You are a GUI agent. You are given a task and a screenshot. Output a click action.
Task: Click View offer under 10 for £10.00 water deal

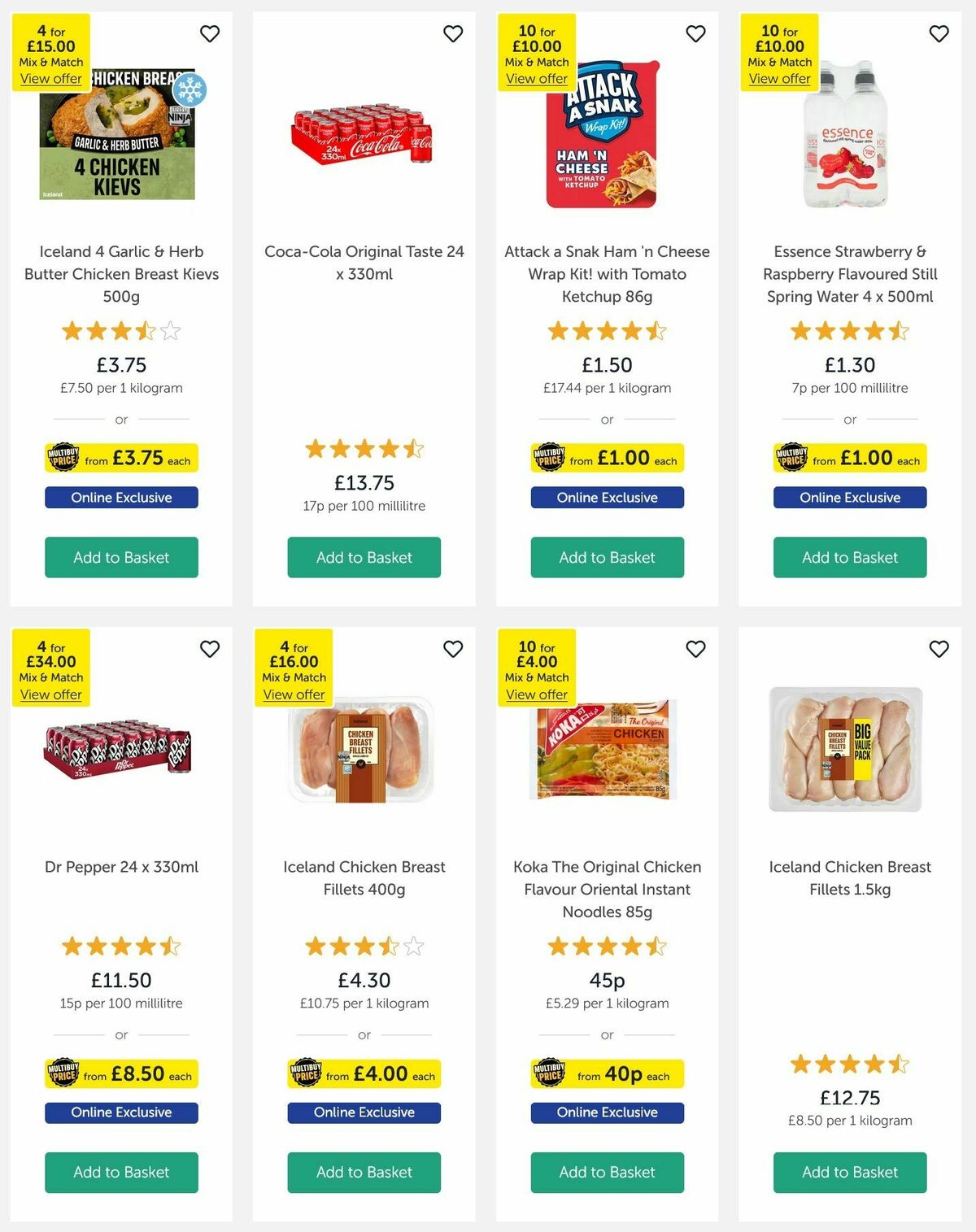[778, 79]
